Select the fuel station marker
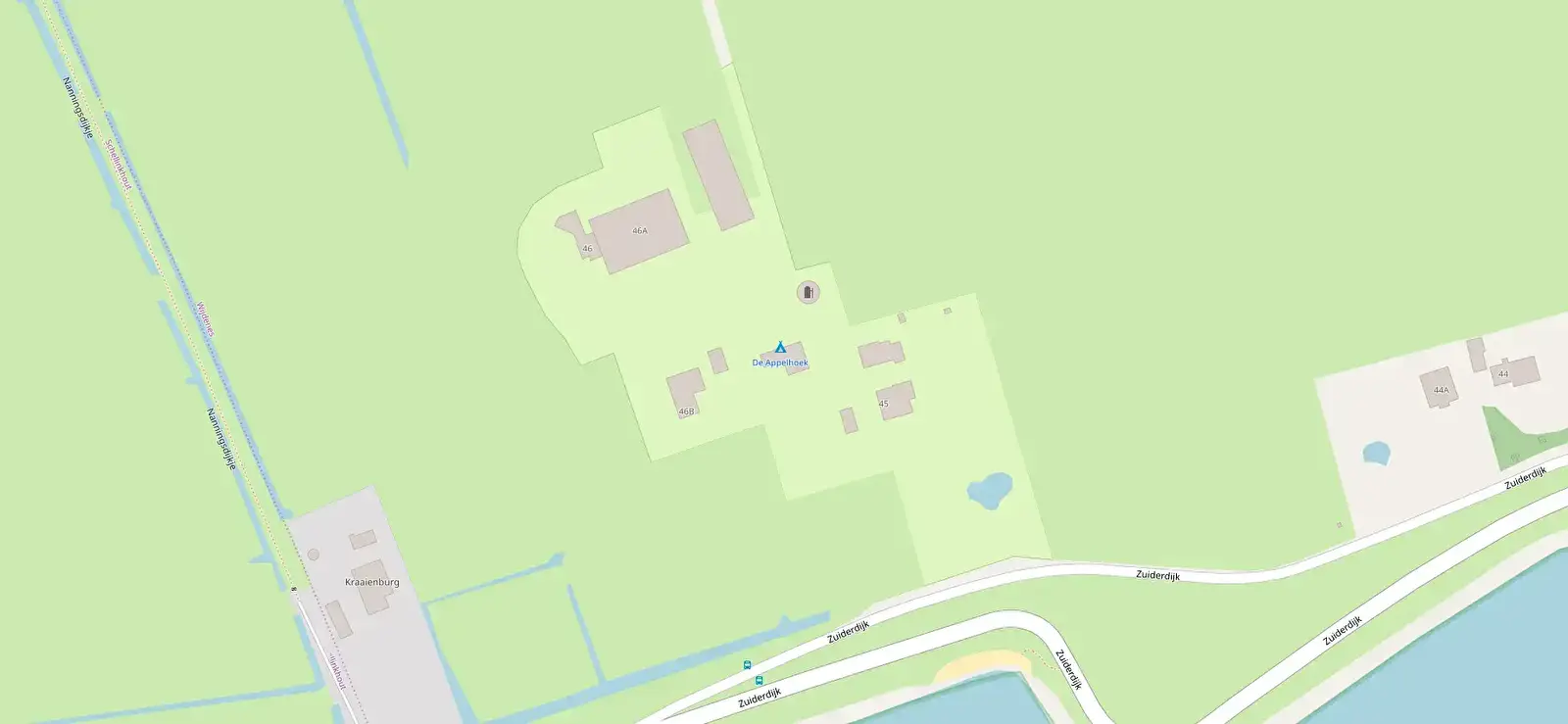Viewport: 1568px width, 724px height. click(808, 292)
